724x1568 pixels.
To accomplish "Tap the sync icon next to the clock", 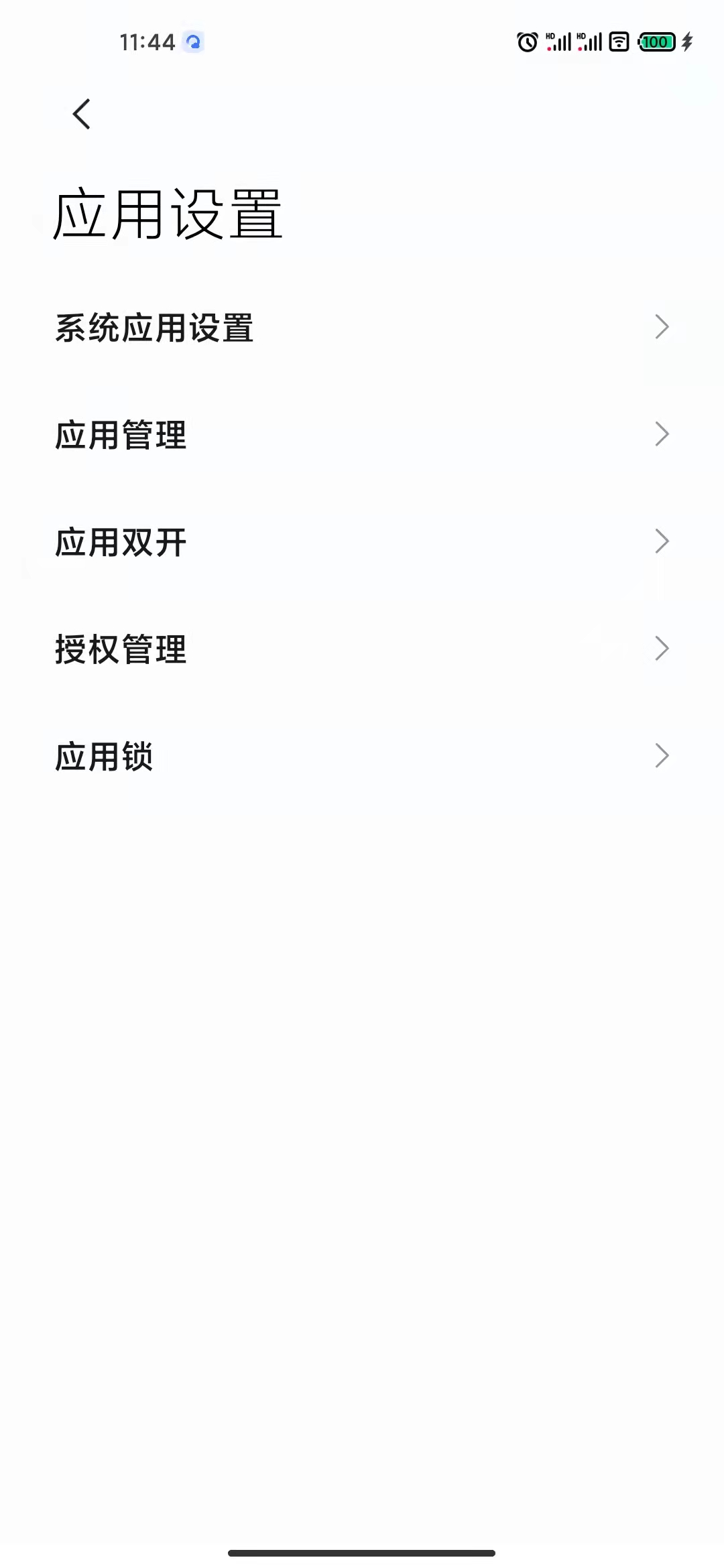I will 192,41.
